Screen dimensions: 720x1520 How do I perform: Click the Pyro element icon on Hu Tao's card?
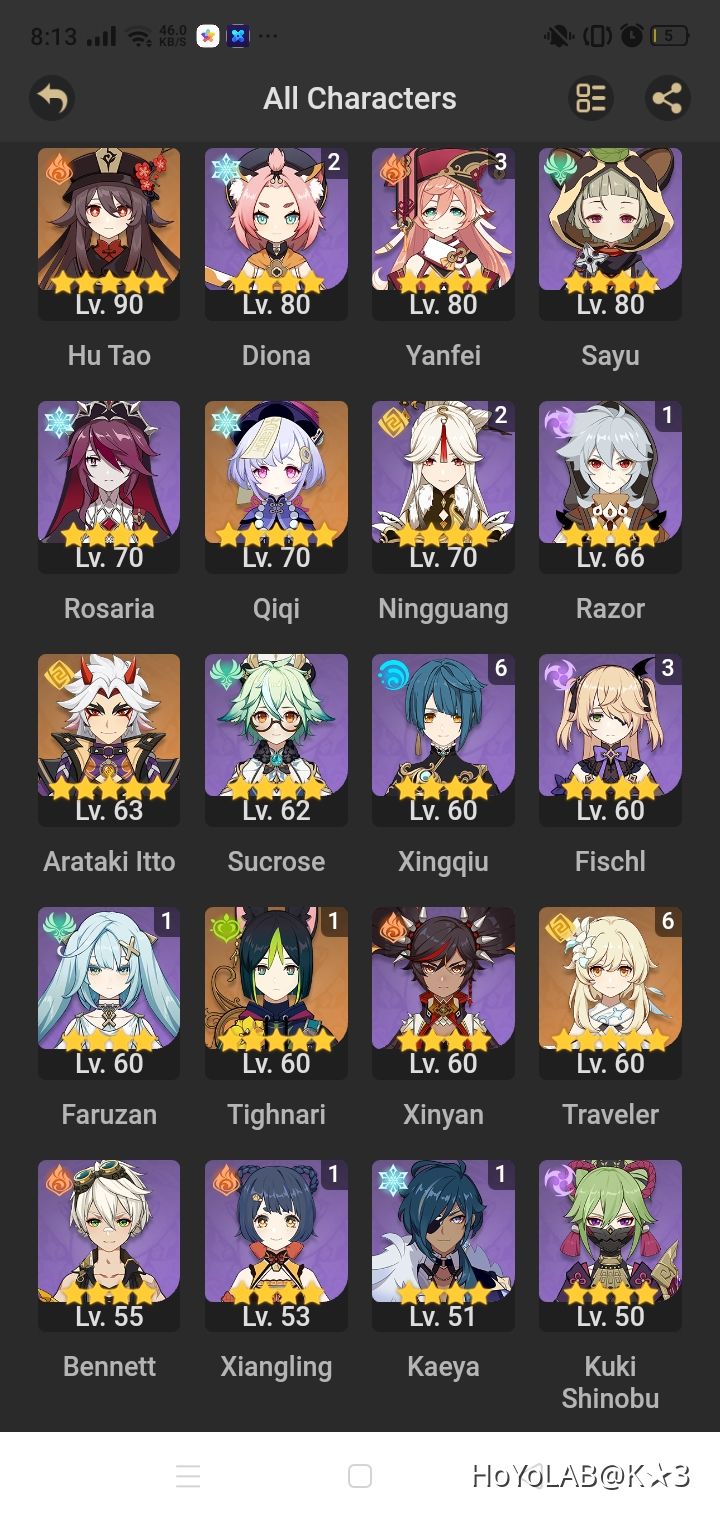57,168
